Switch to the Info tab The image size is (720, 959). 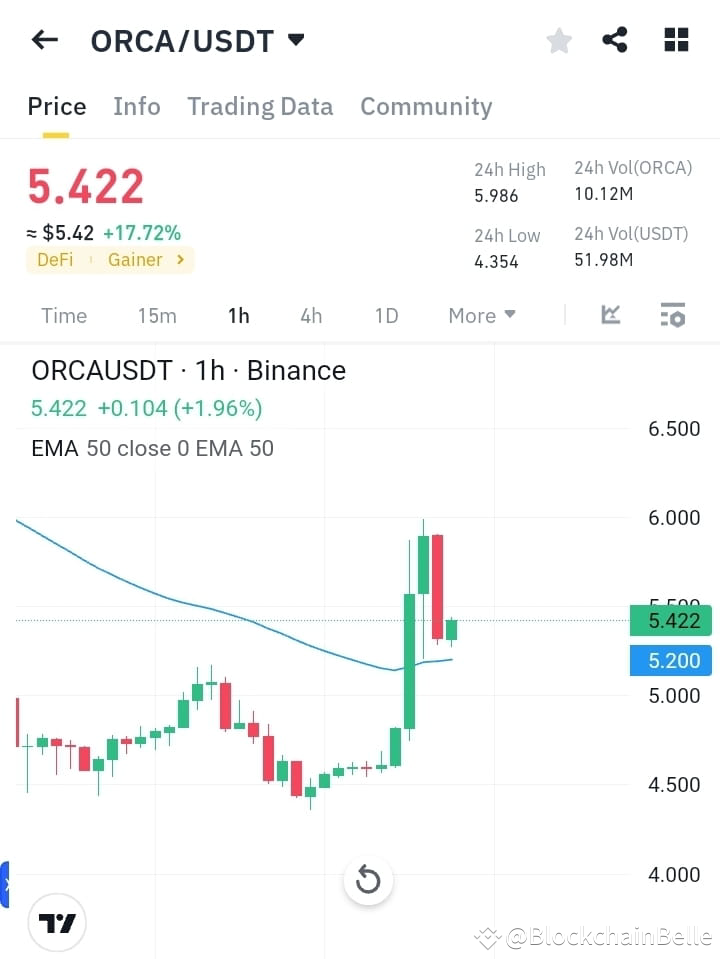137,106
